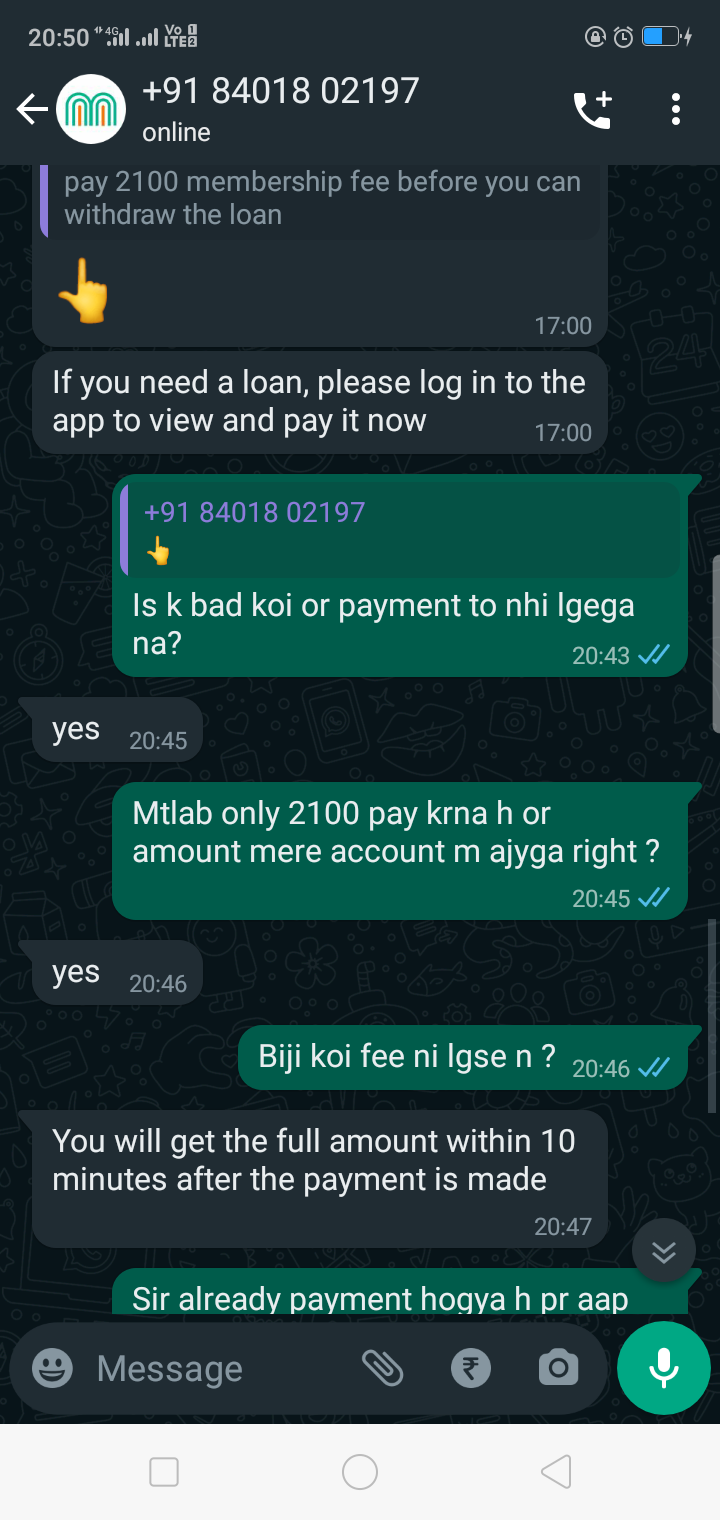Go back to the chats list
Viewport: 720px width, 1520px height.
point(32,109)
